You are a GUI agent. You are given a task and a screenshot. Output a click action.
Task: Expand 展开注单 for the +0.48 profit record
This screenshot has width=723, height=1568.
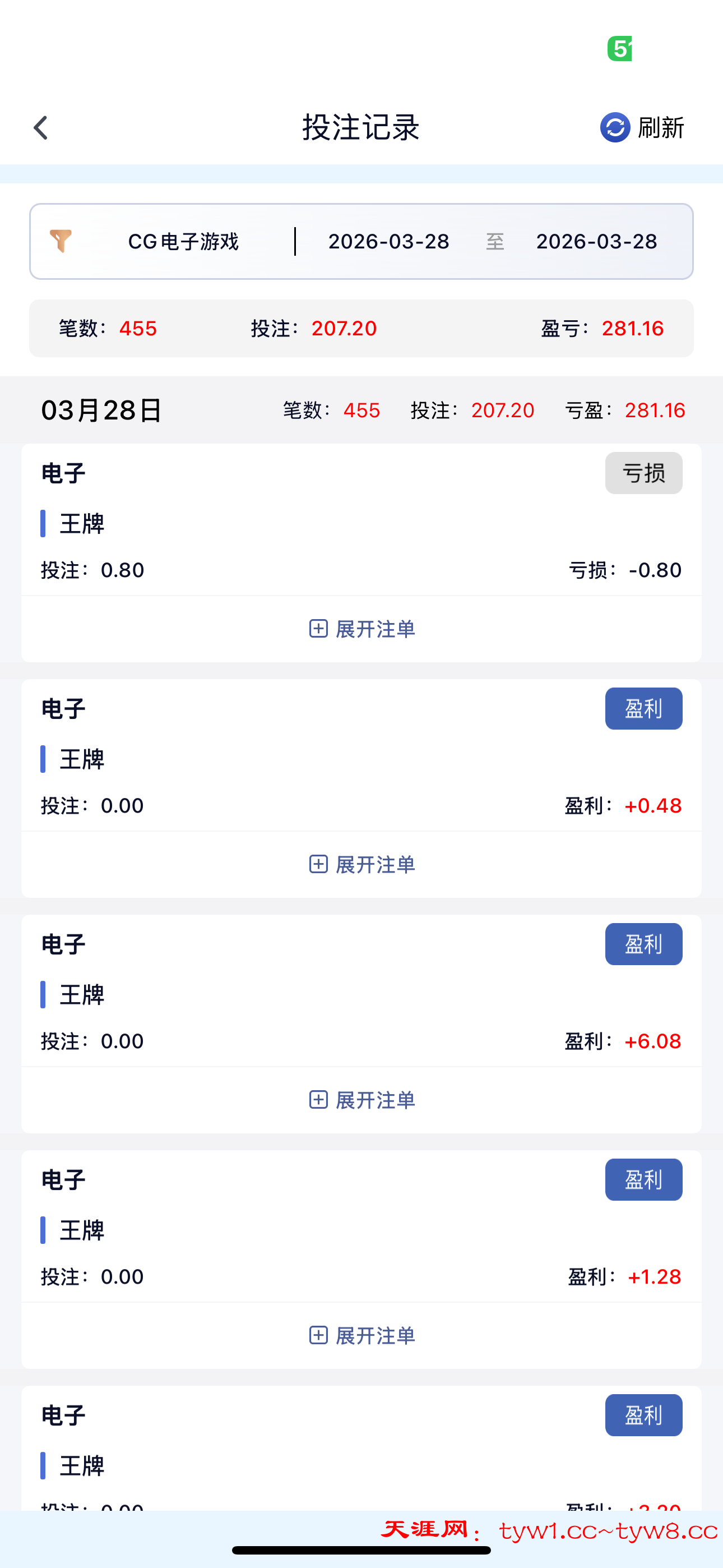pos(361,864)
